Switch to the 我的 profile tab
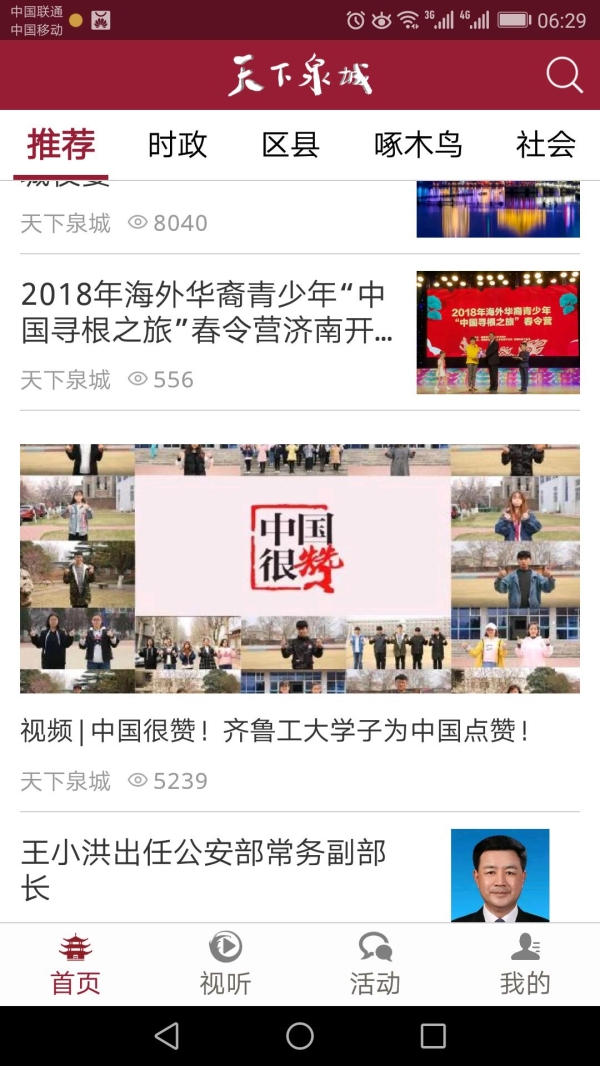 click(x=525, y=964)
